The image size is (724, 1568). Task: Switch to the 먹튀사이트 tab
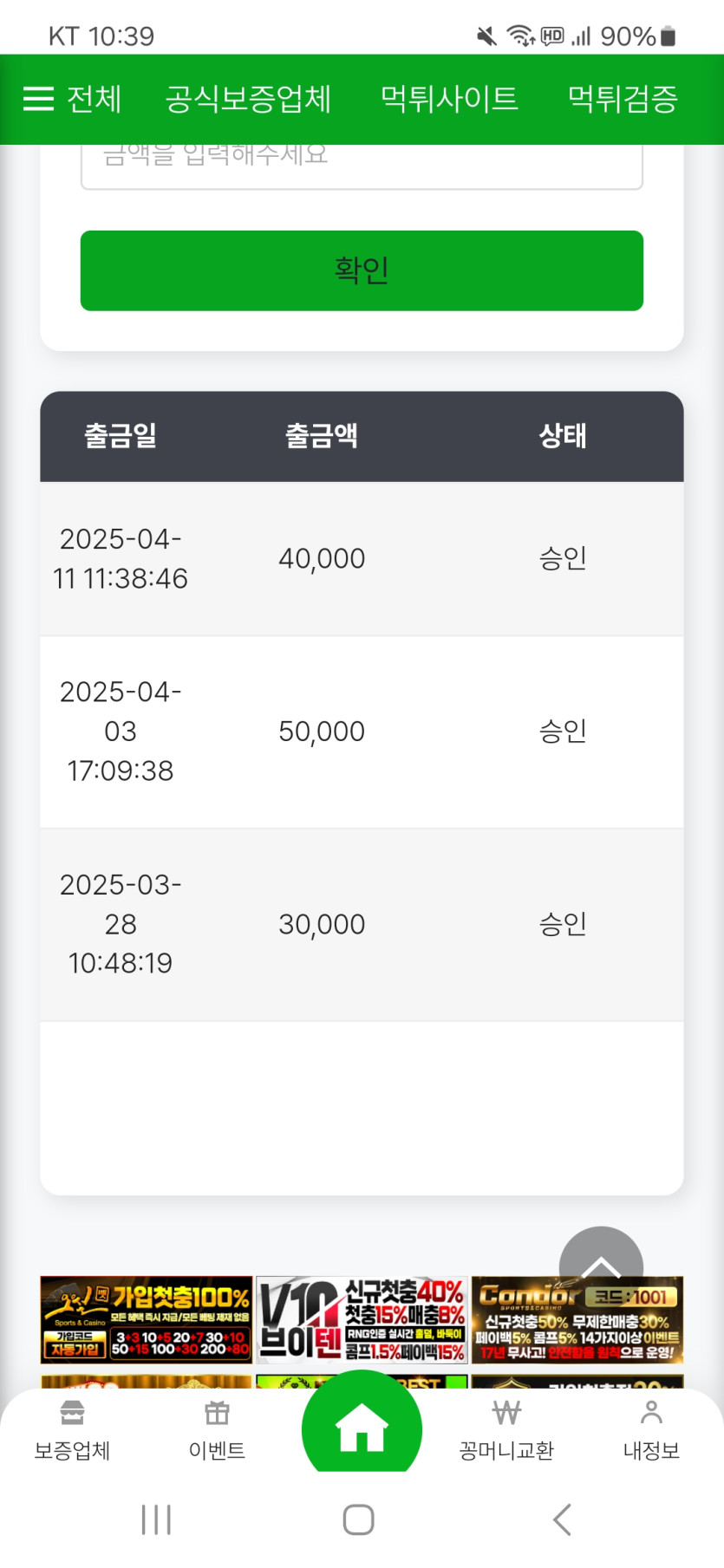449,100
